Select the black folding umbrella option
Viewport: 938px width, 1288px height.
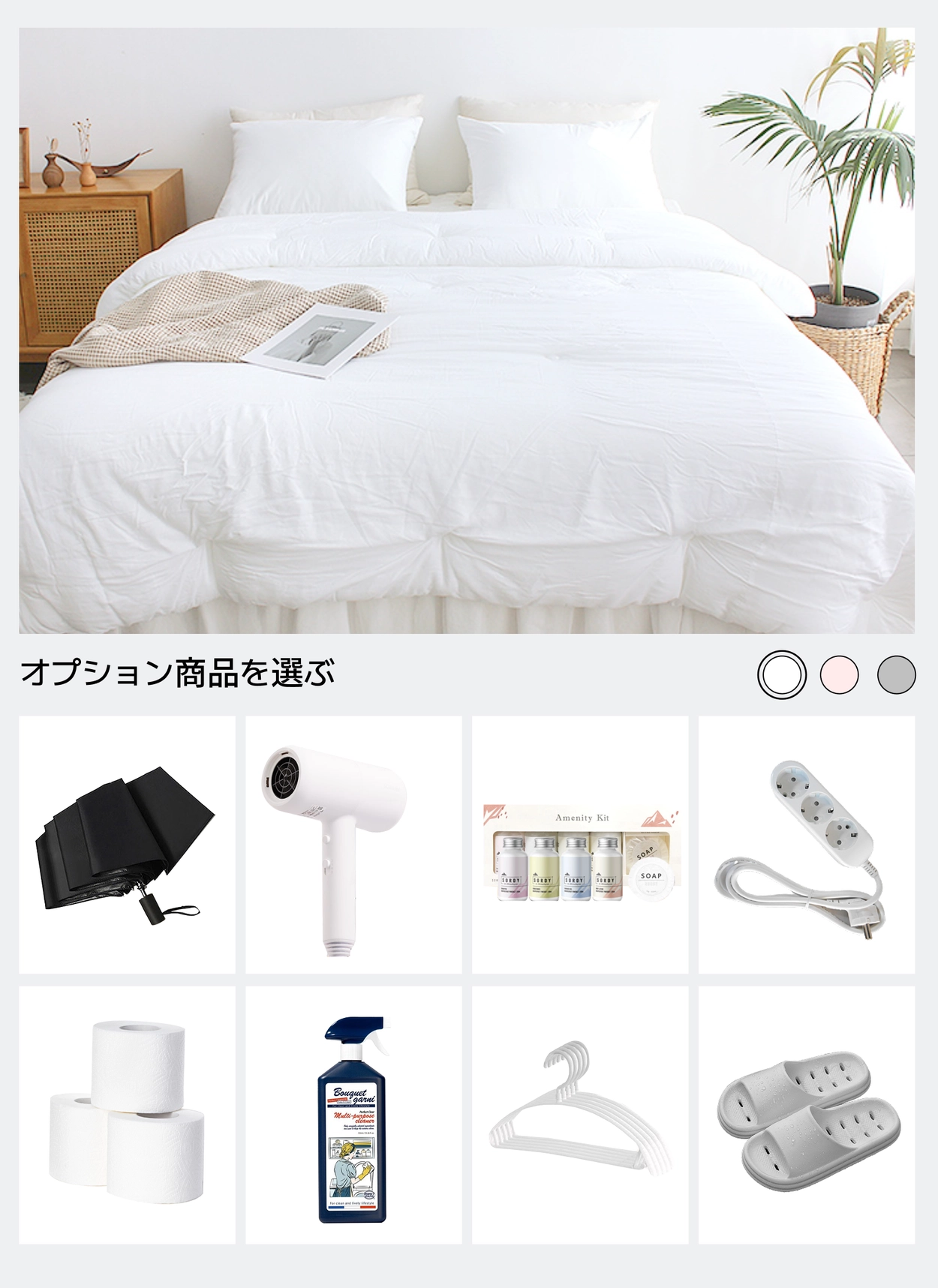127,845
